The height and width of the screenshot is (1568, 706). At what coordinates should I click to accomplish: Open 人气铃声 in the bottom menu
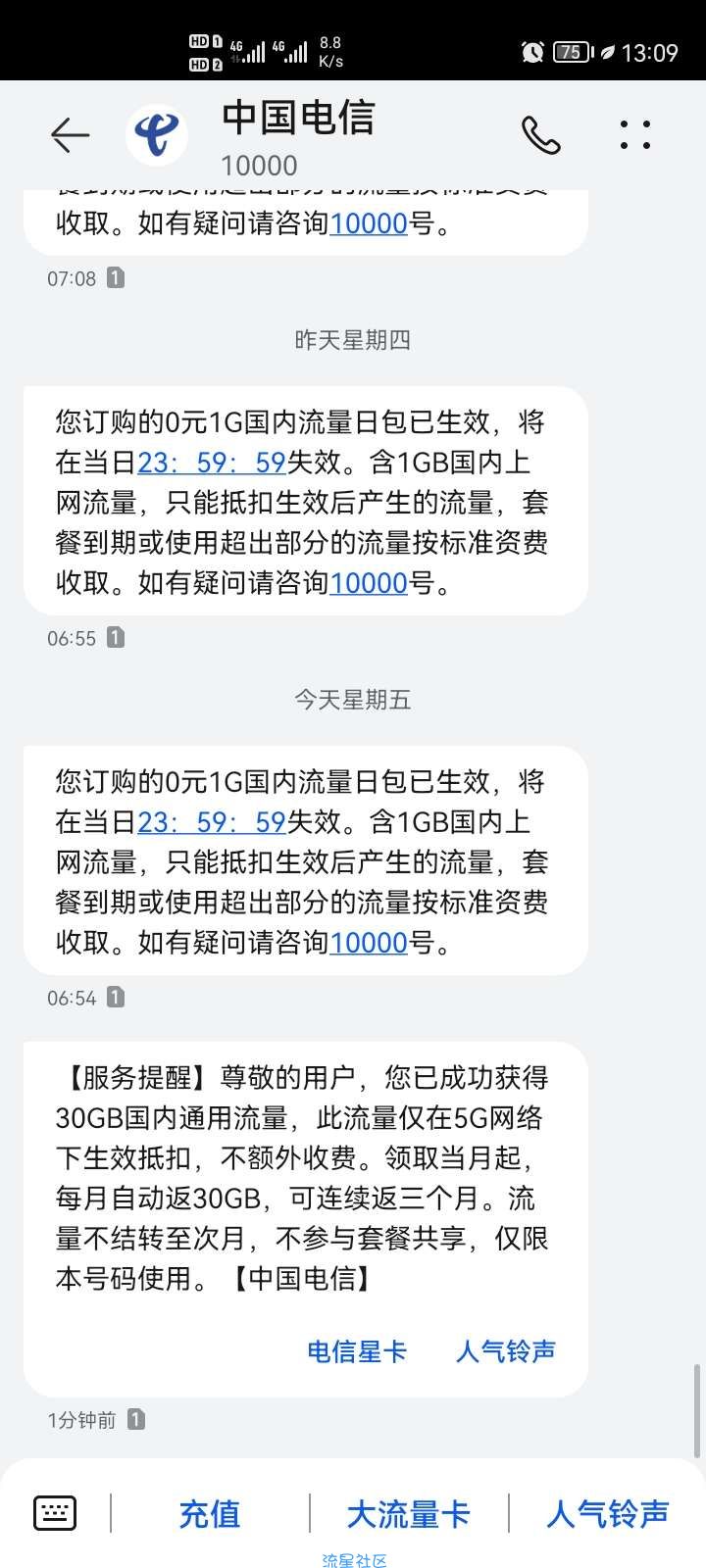[x=607, y=1514]
